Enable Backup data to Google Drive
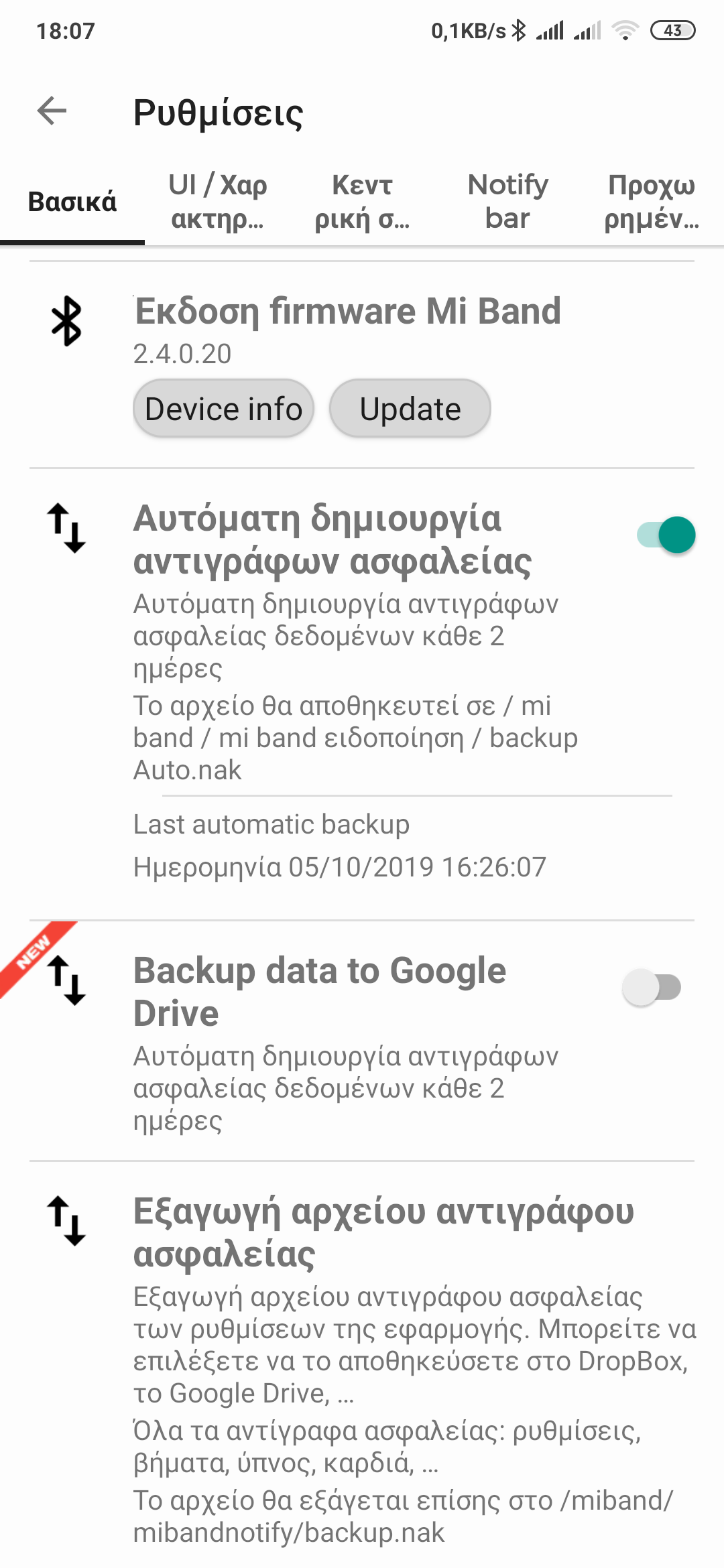The width and height of the screenshot is (724, 1568). point(652,987)
